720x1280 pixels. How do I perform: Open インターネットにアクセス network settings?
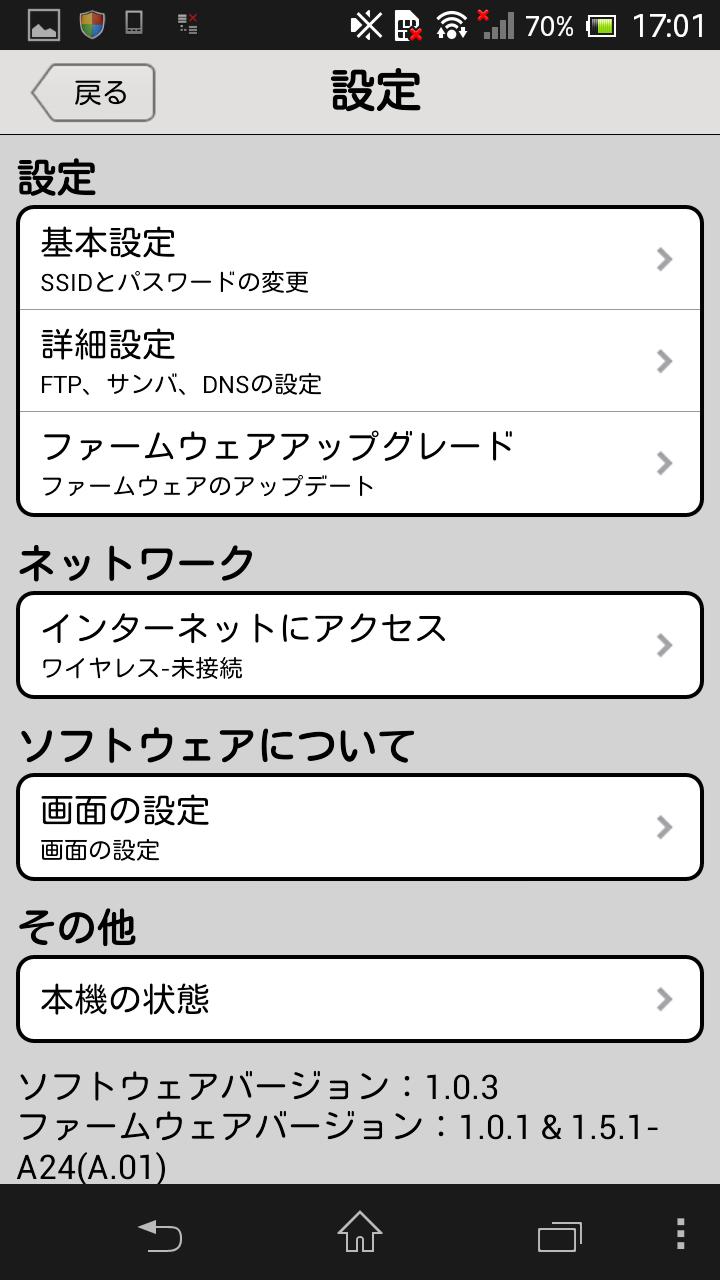[360, 645]
